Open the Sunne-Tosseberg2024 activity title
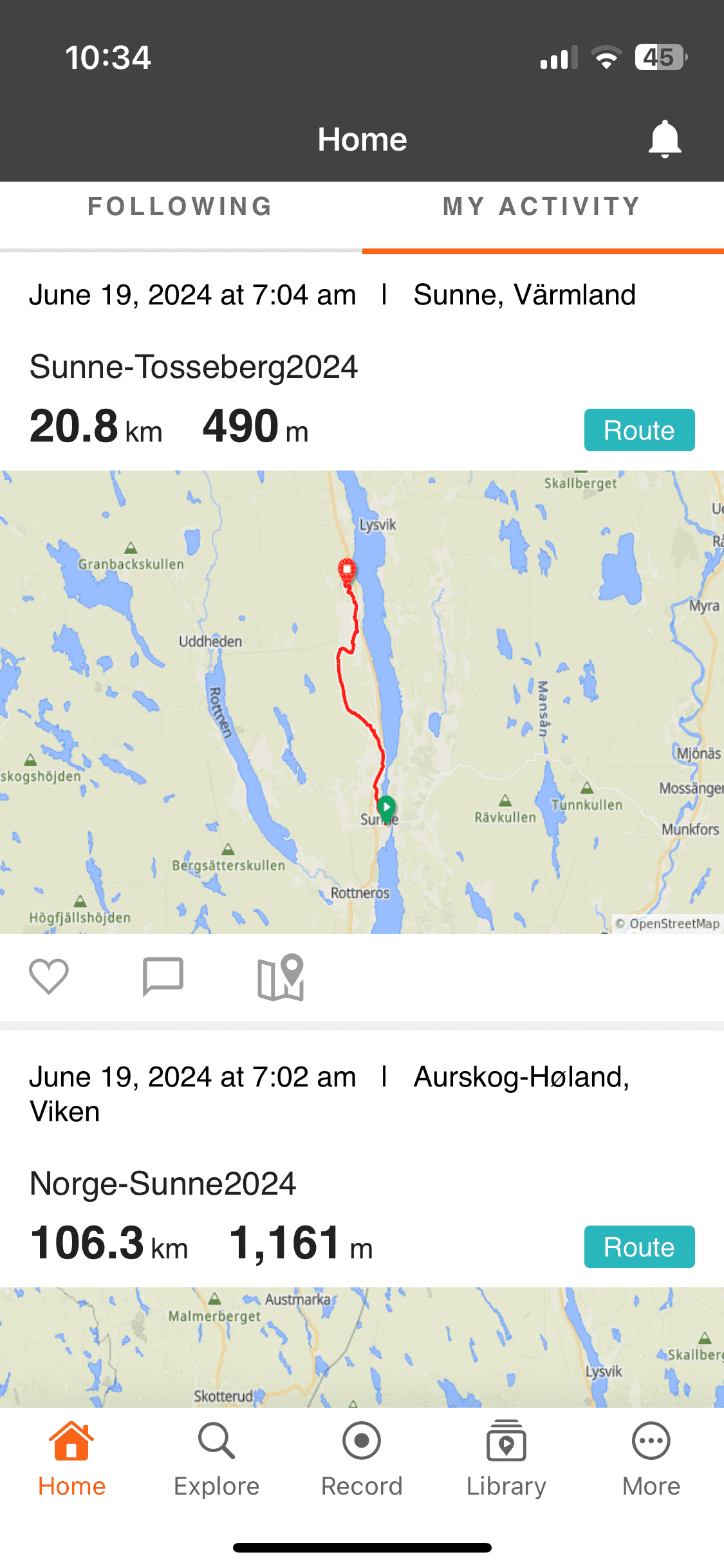The width and height of the screenshot is (724, 1568). point(193,367)
